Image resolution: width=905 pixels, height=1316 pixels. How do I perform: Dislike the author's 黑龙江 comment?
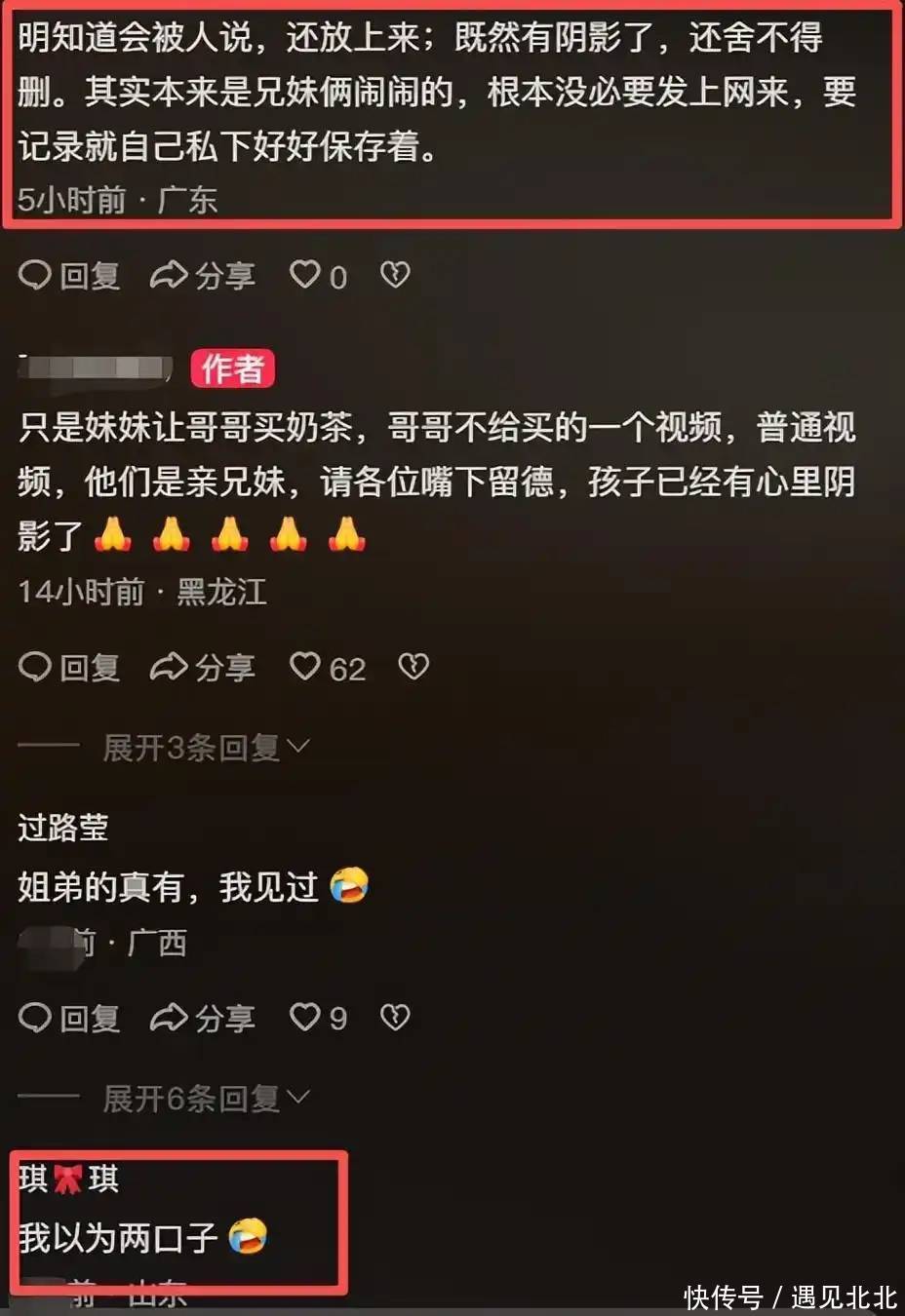[x=413, y=667]
